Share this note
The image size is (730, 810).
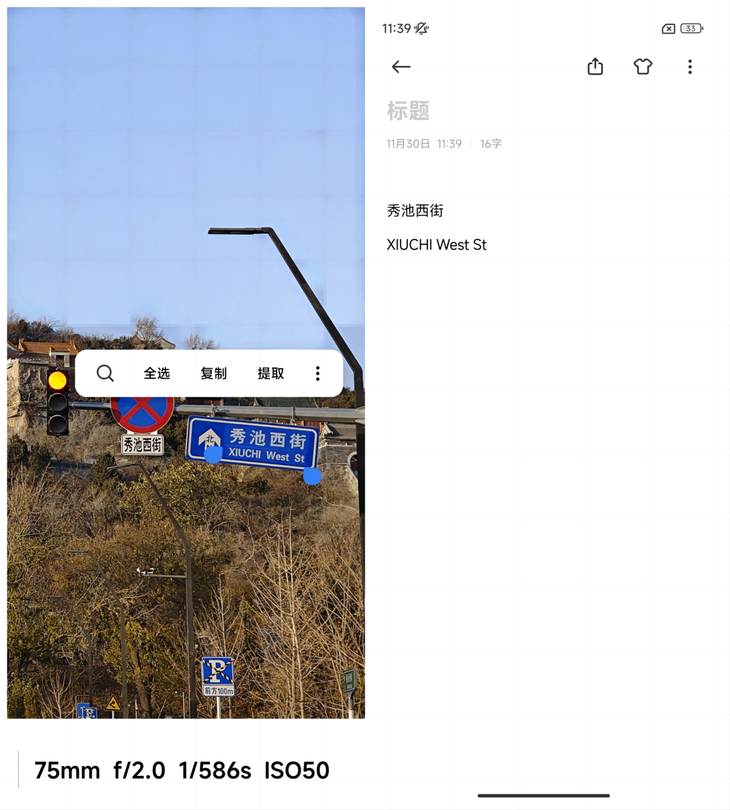pyautogui.click(x=595, y=67)
